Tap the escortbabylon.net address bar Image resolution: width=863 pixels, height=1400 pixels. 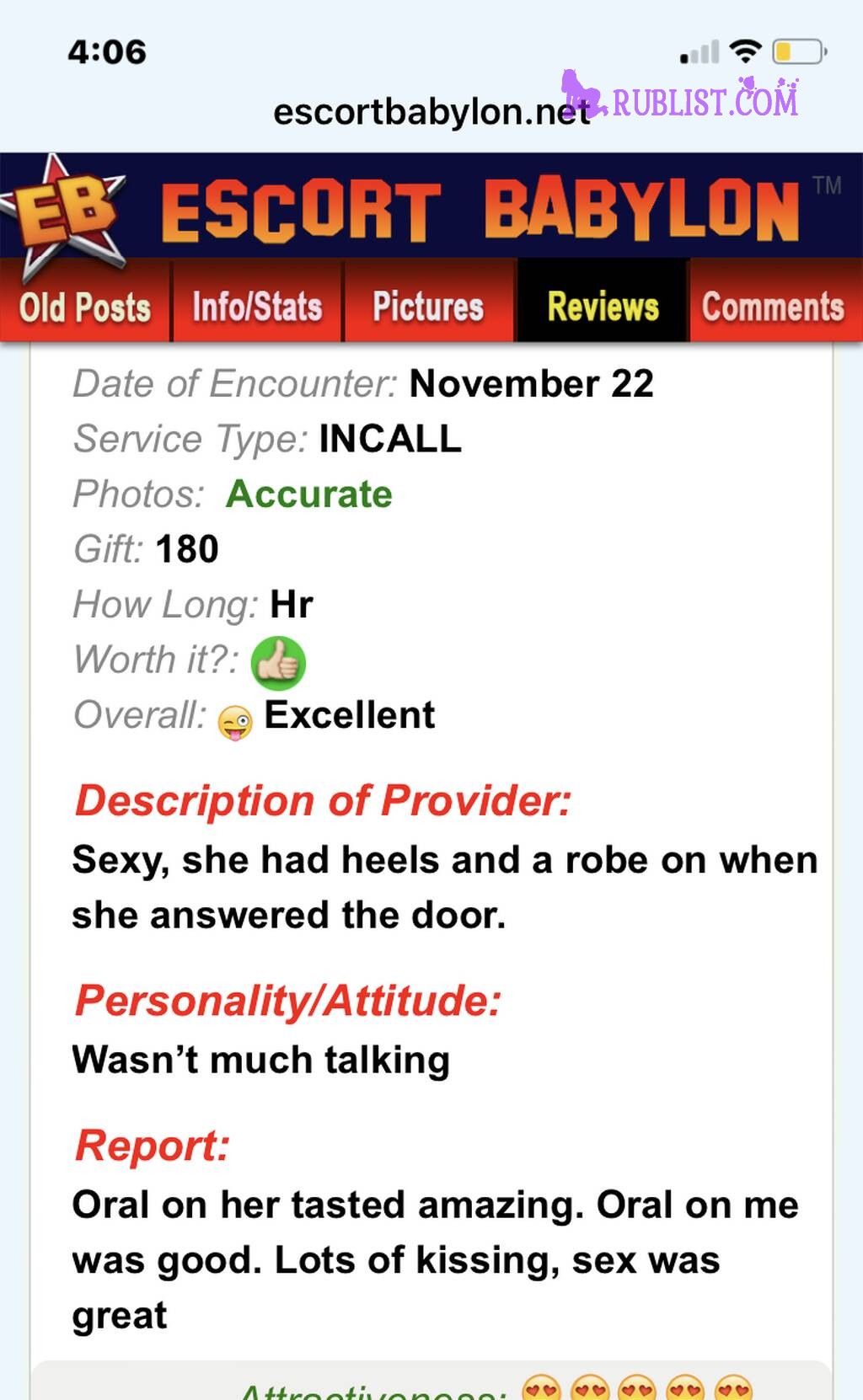pyautogui.click(x=431, y=112)
